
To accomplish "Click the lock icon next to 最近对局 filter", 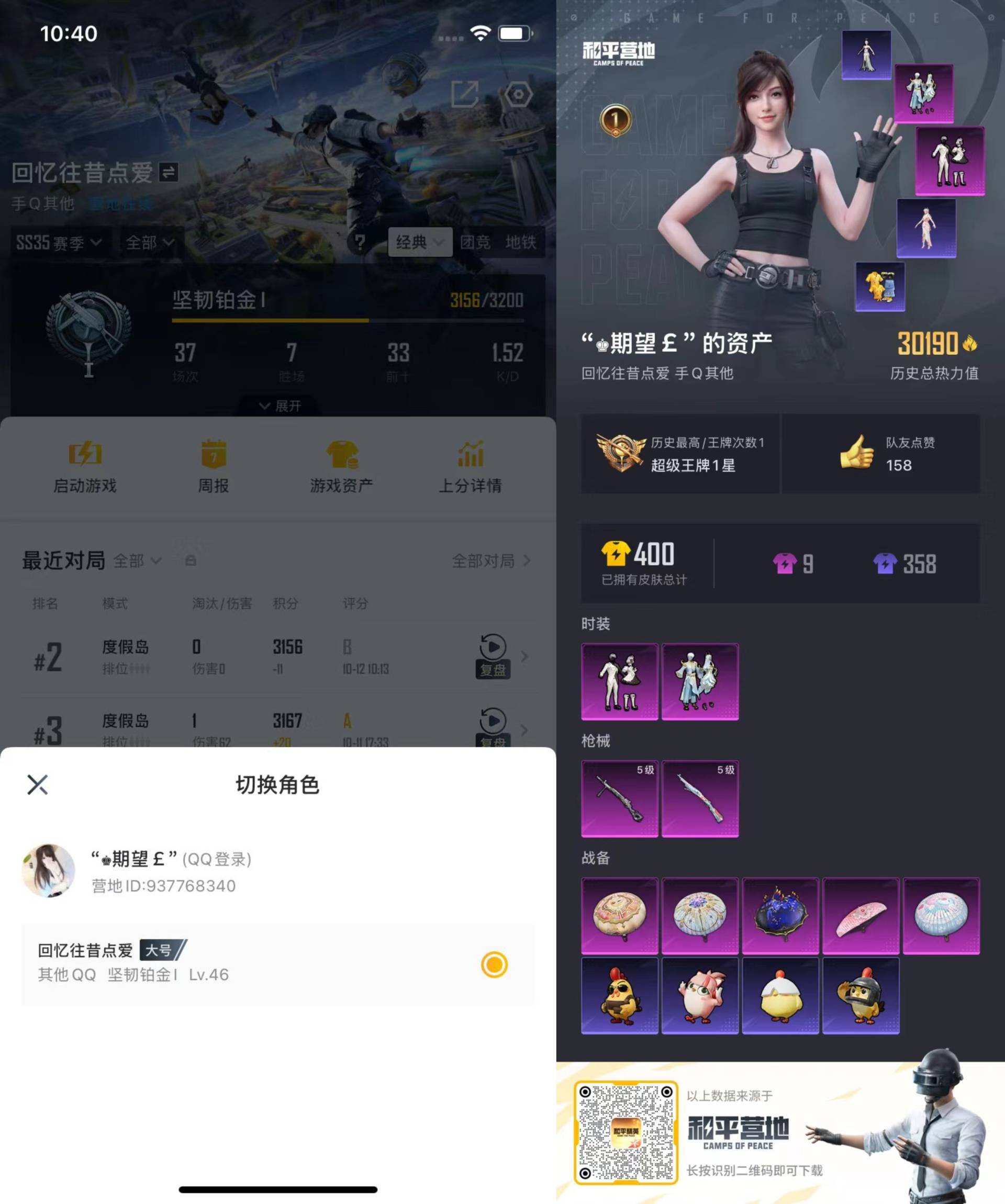I will click(190, 562).
